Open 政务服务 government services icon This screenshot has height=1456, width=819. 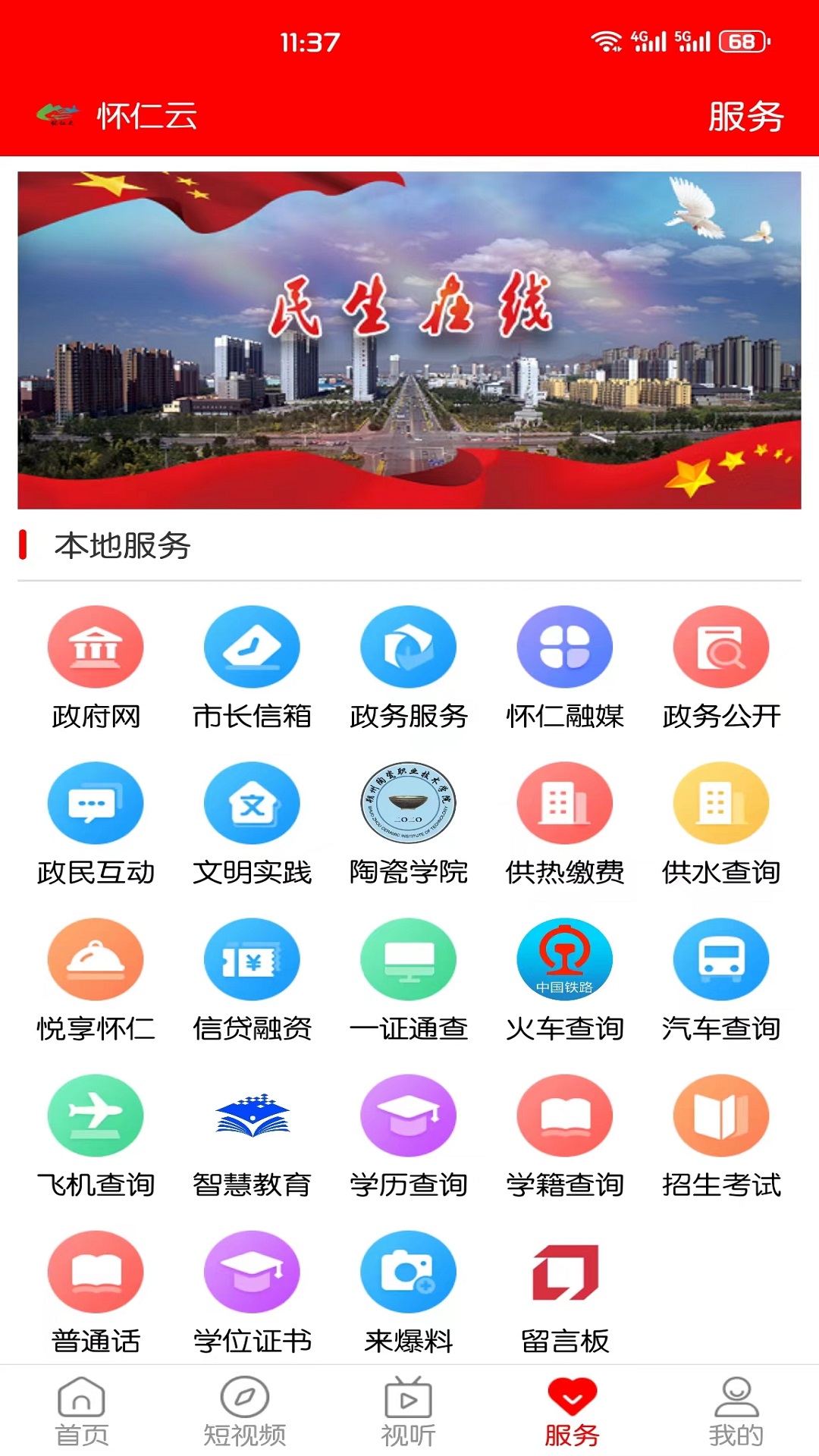tap(409, 646)
